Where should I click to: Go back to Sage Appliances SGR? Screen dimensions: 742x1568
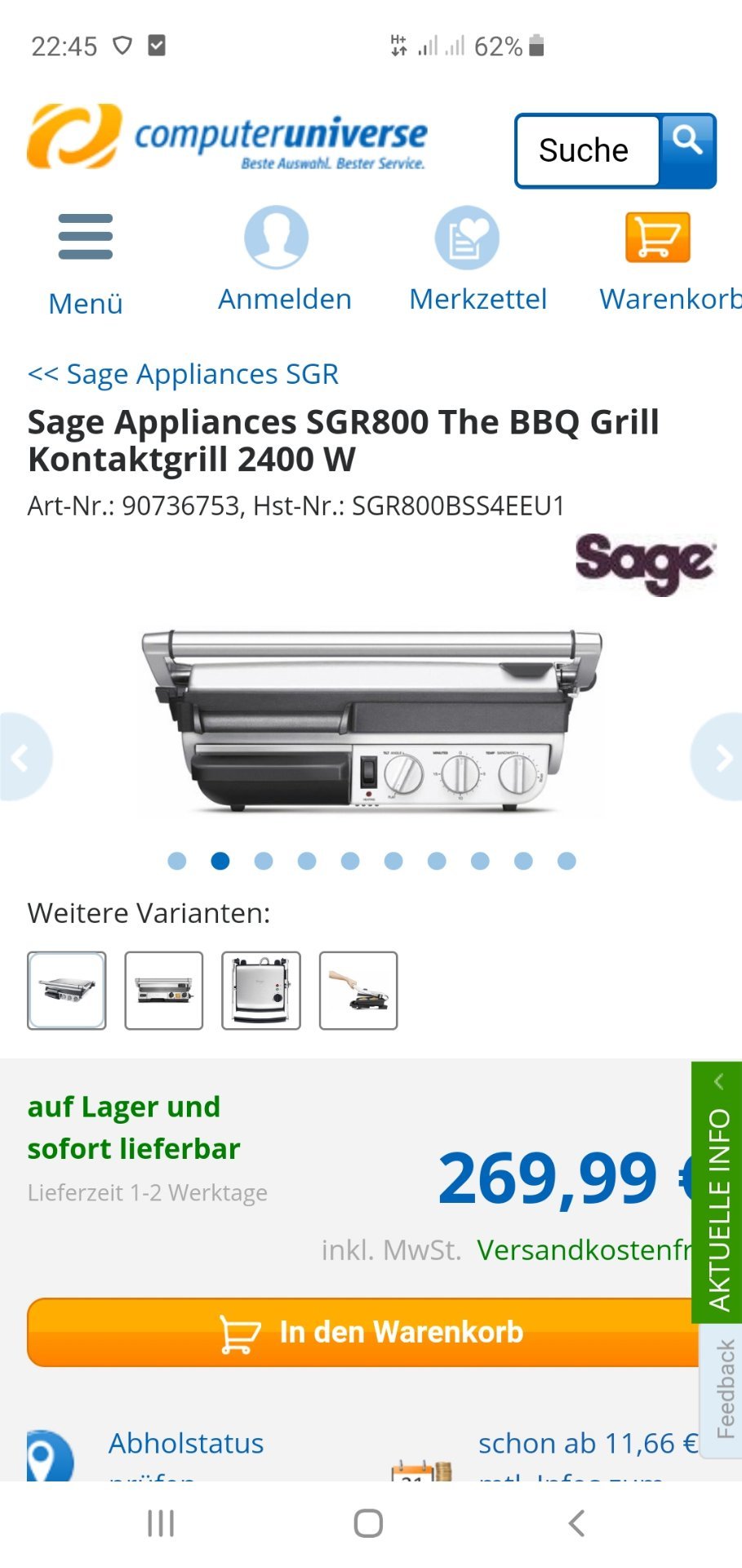point(183,374)
